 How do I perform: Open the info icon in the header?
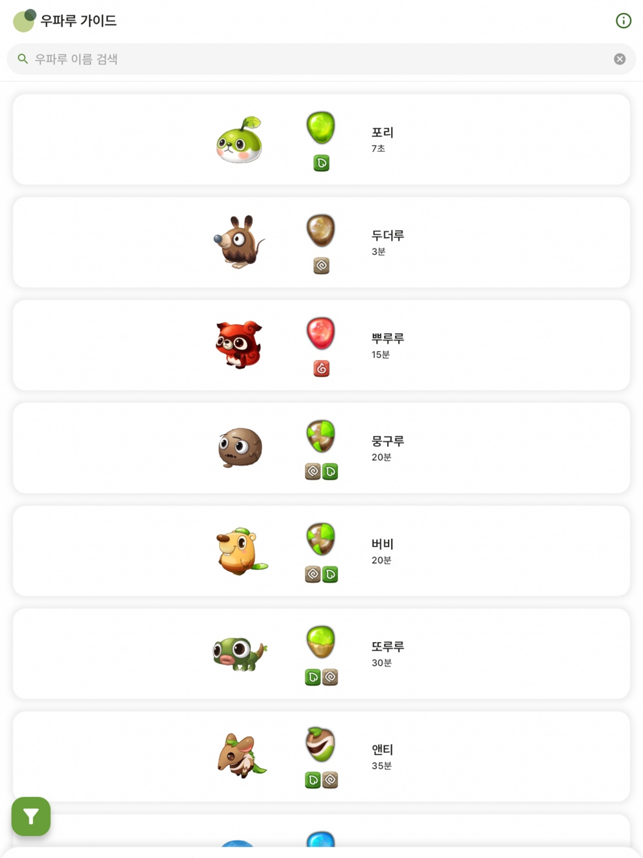coord(623,20)
